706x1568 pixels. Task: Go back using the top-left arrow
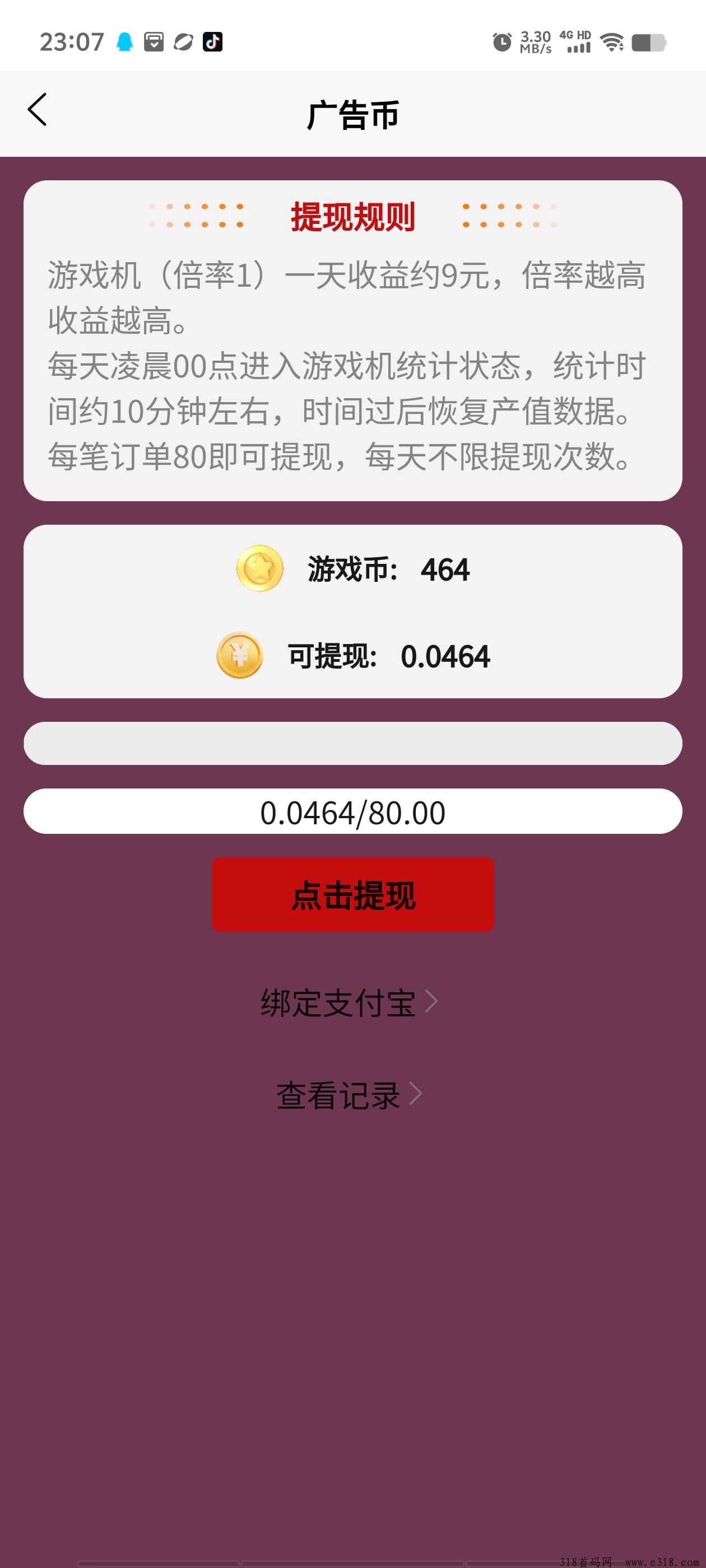tap(37, 110)
